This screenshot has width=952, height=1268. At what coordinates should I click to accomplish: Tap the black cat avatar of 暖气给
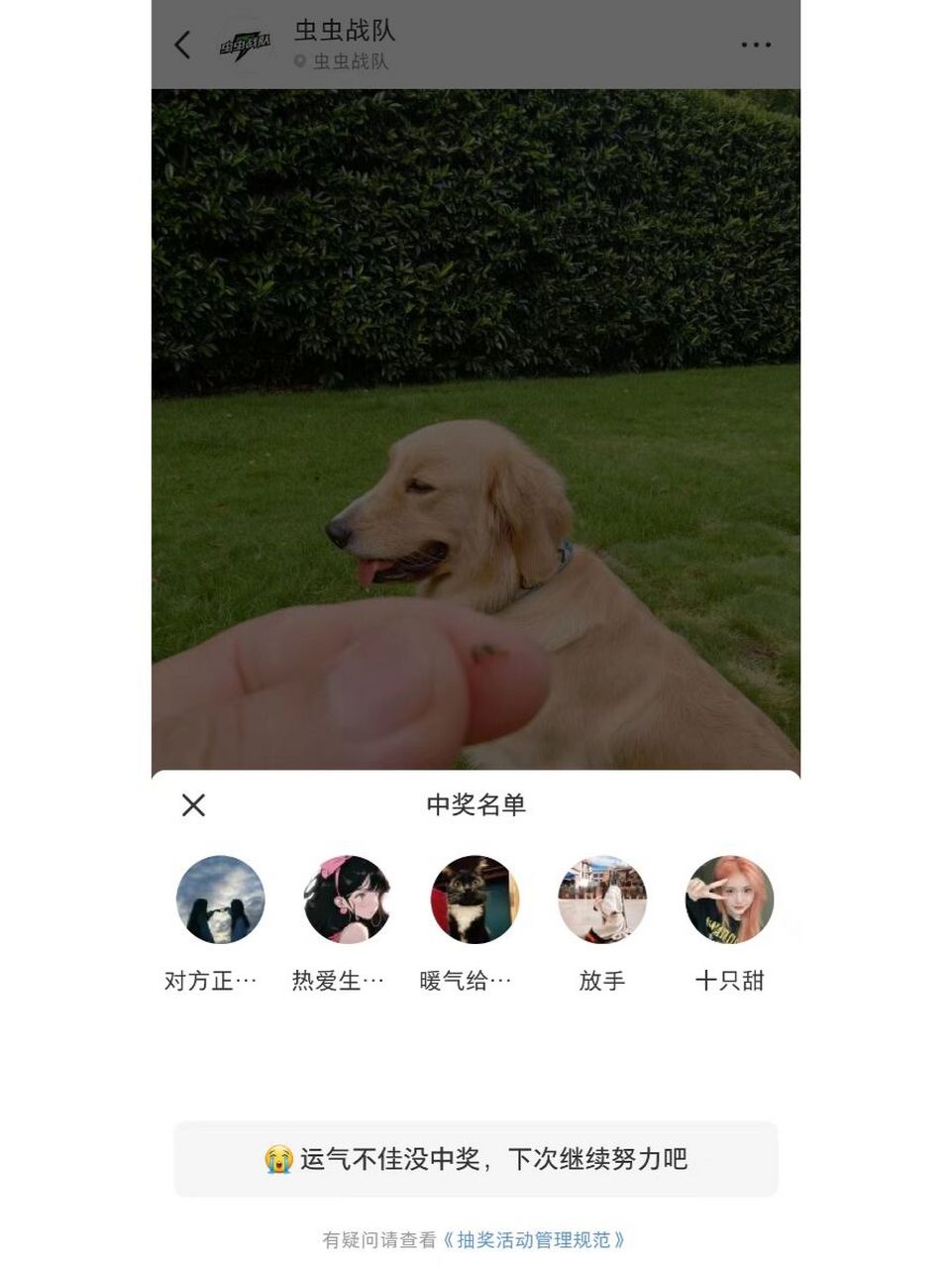[475, 900]
